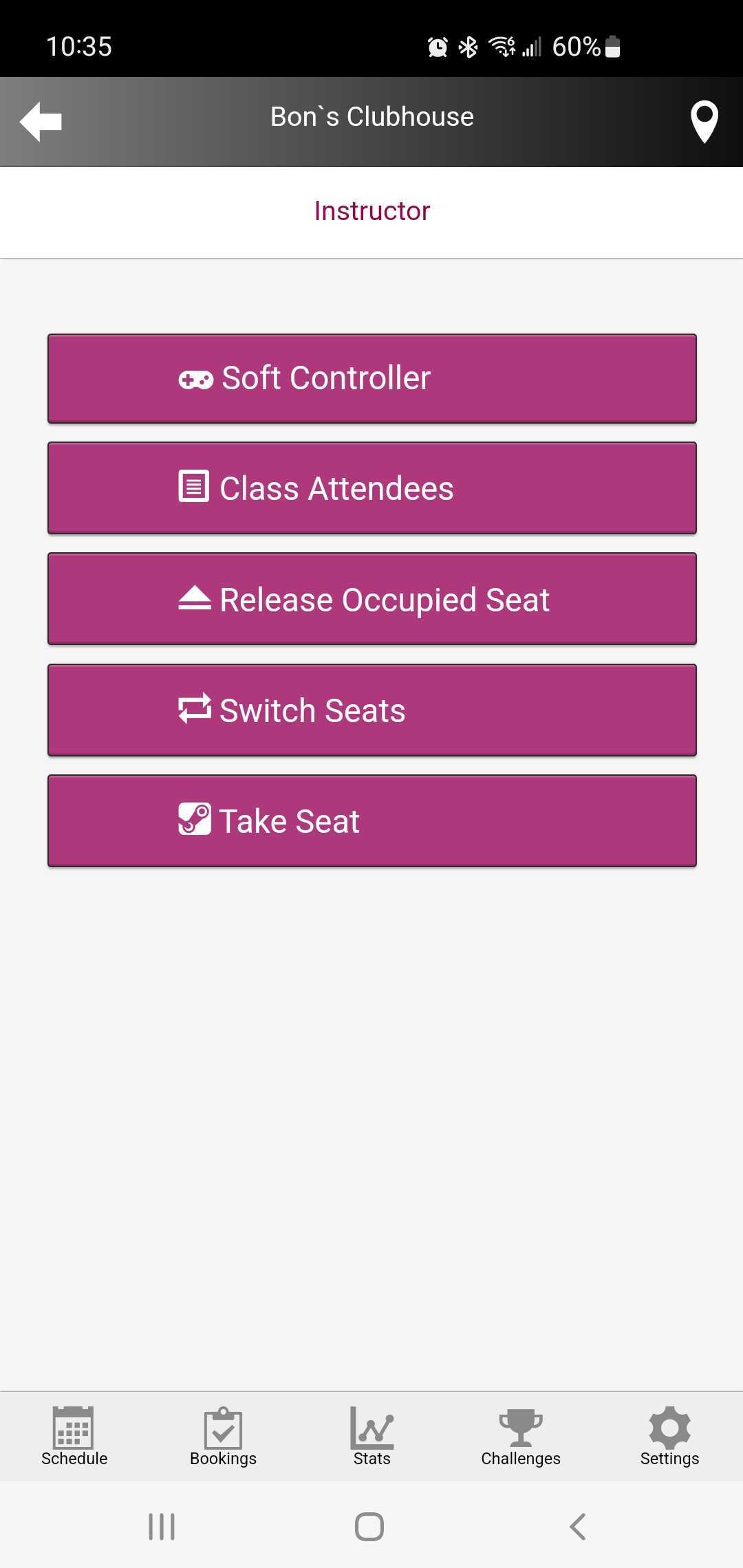Tap the system home button

point(369,1527)
